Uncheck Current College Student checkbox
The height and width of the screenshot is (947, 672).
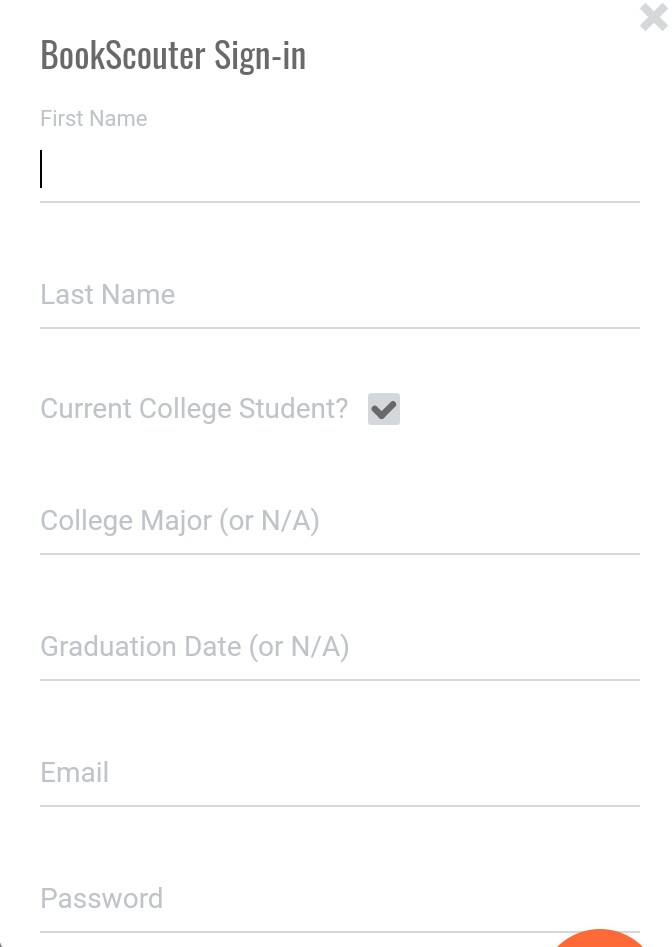click(384, 409)
